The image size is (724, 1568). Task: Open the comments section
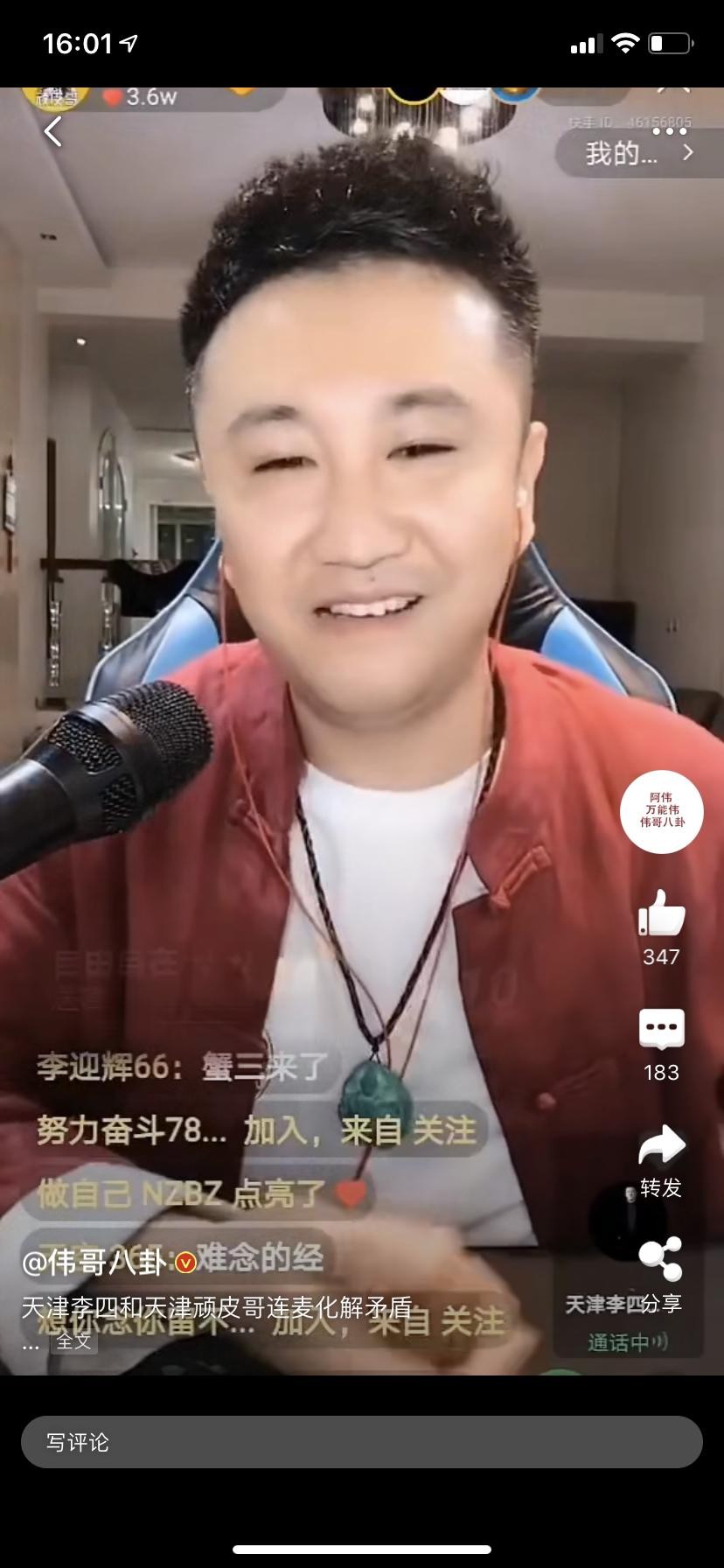point(661,1029)
